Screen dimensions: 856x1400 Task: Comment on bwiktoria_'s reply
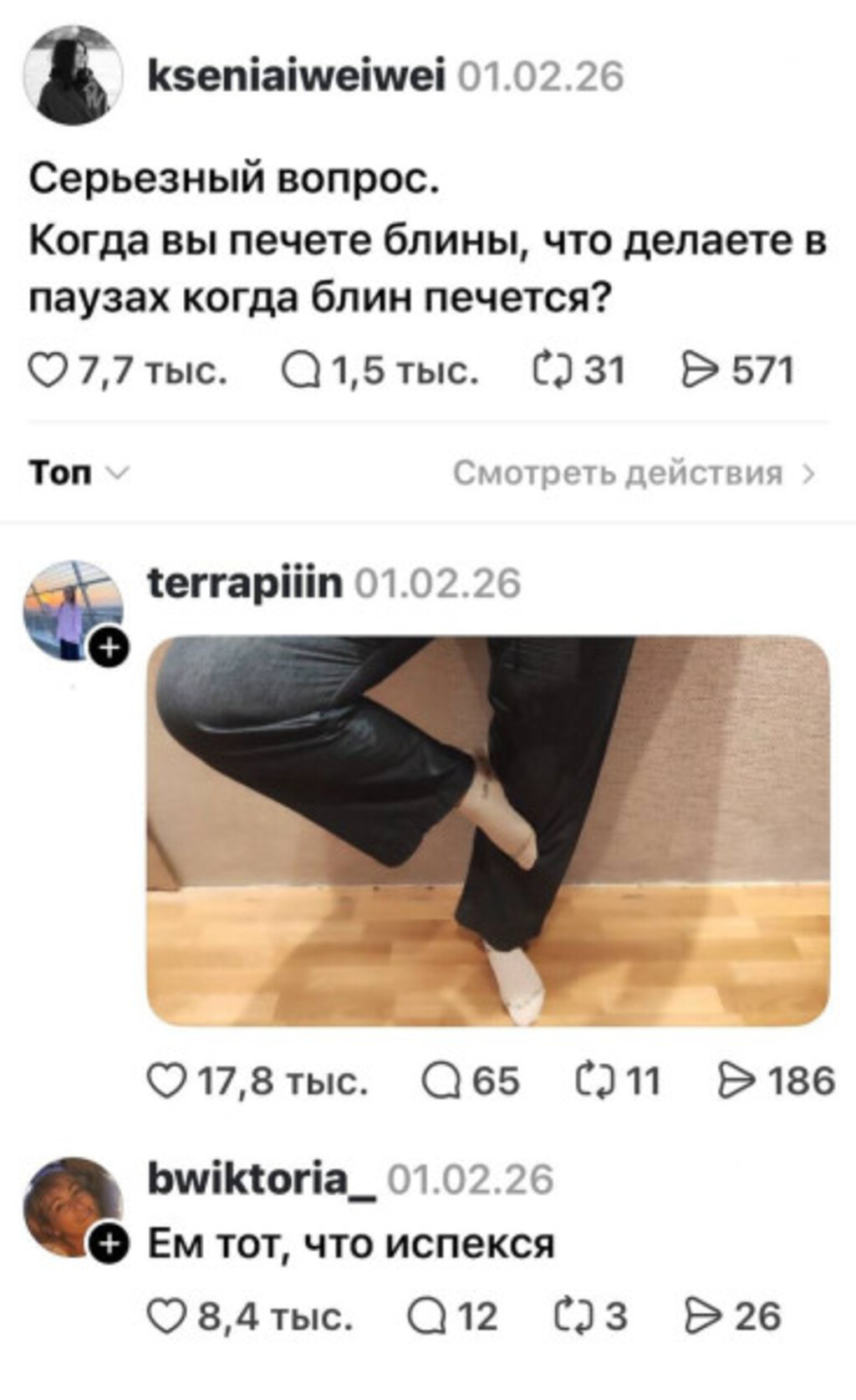pos(426,1316)
